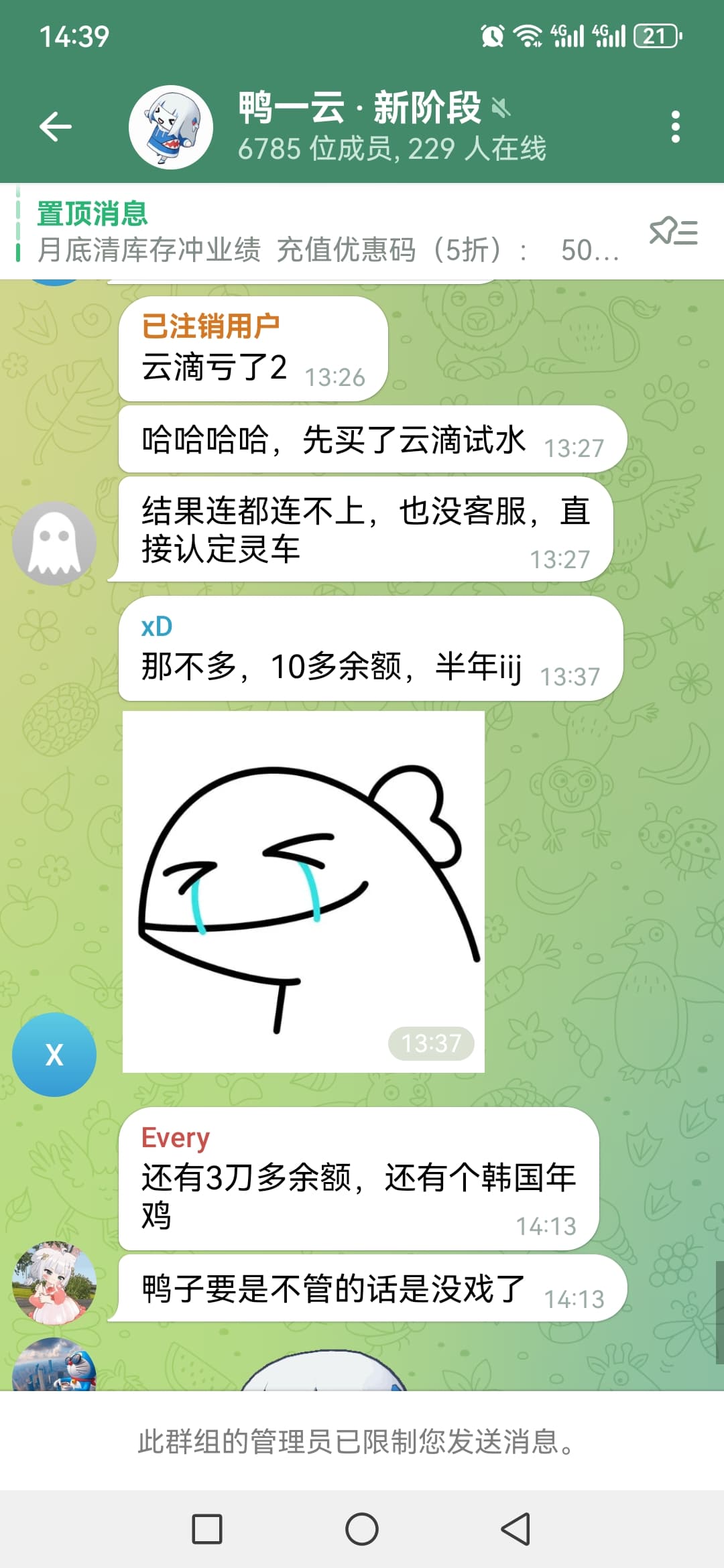This screenshot has height=1568, width=724.
Task: Tap the sender name Every
Action: click(176, 1138)
